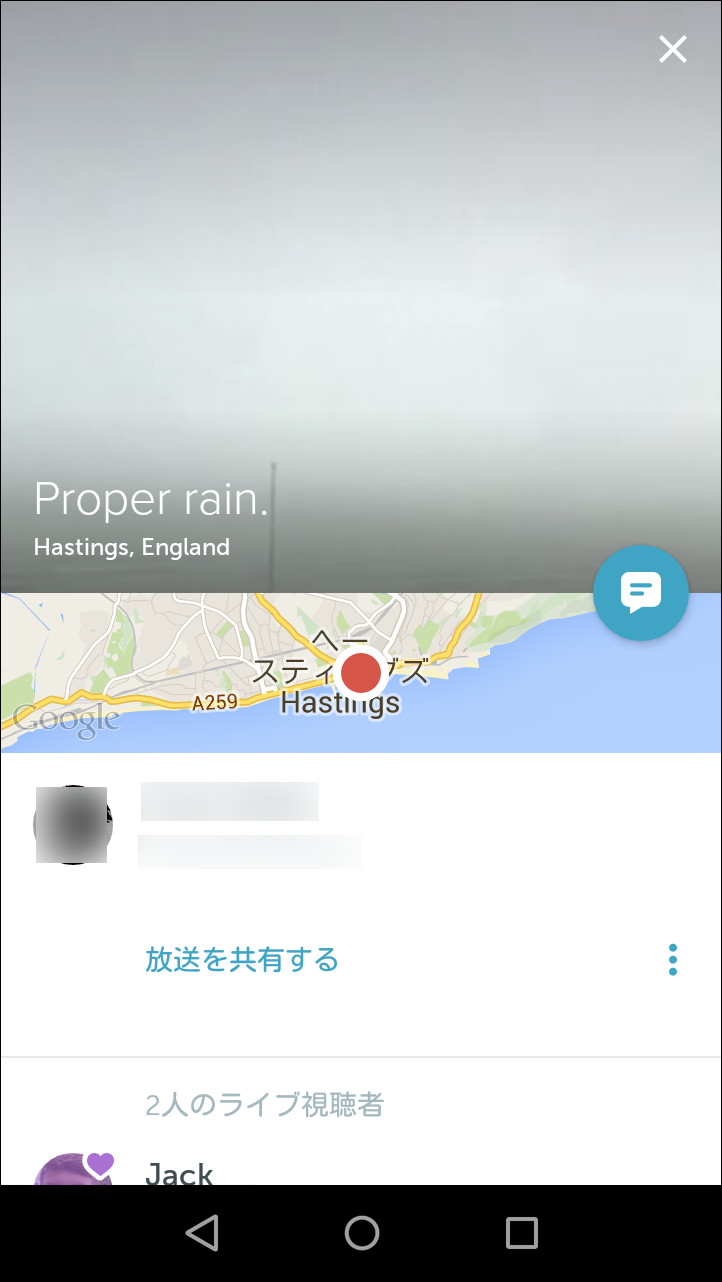The image size is (722, 1282).
Task: Expand broadcast options via the dots menu
Action: pos(672,958)
